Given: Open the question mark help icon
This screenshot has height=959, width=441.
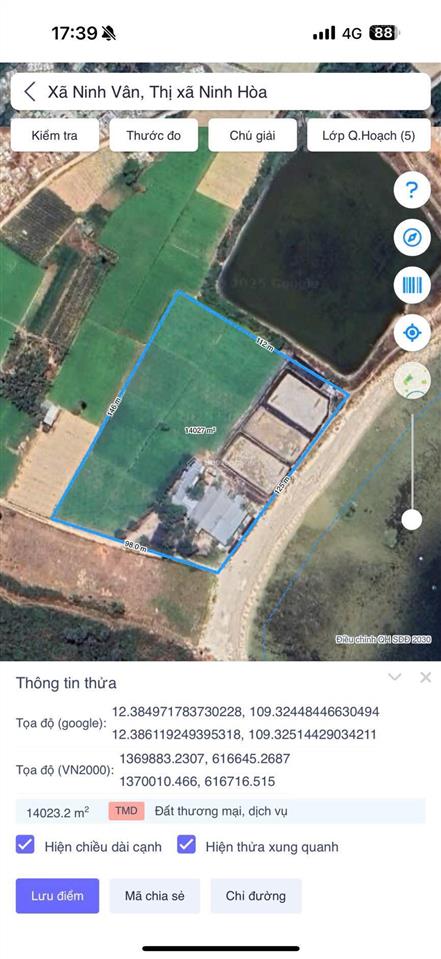Looking at the screenshot, I should click(412, 191).
